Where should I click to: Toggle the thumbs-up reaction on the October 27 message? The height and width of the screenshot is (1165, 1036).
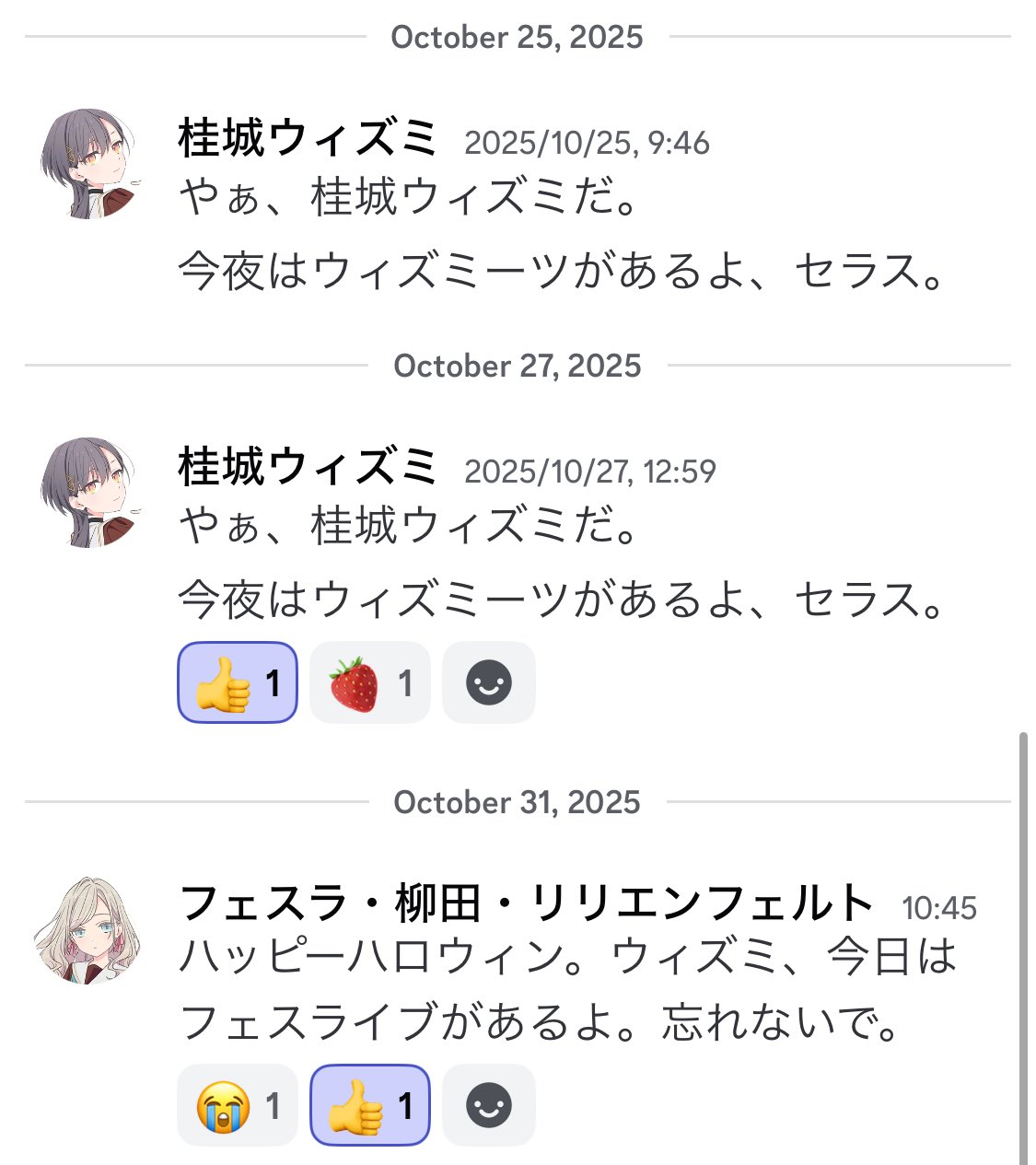coord(237,682)
